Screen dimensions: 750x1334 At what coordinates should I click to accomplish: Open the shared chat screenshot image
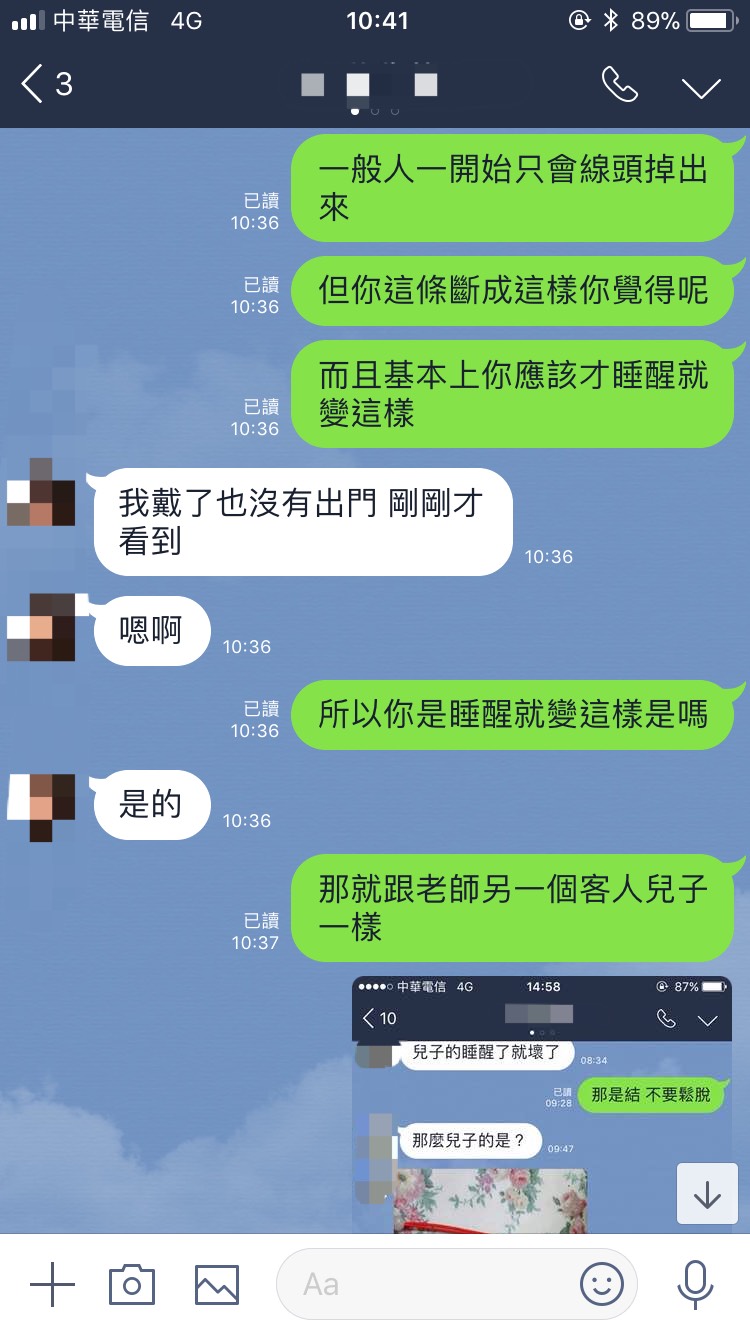(540, 1100)
